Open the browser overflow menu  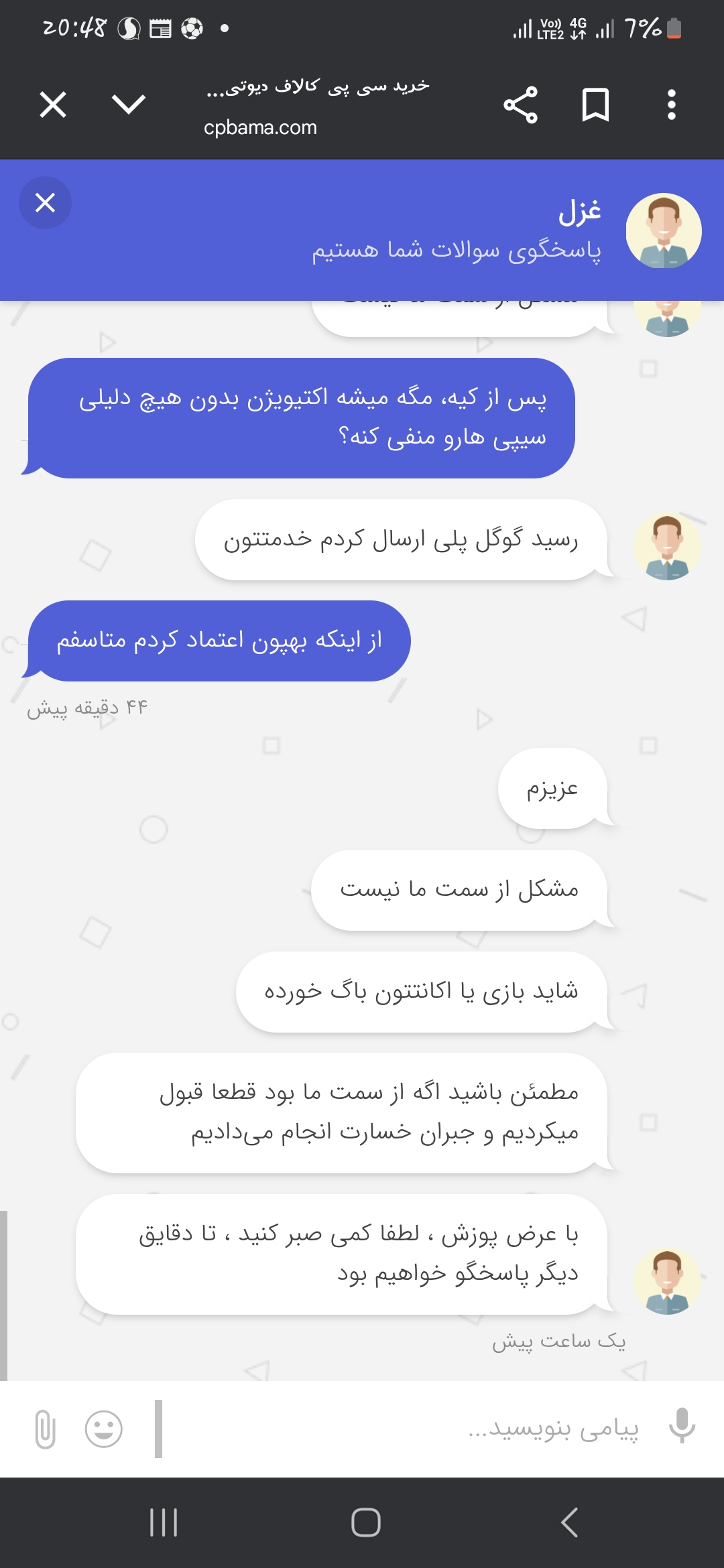coord(671,105)
